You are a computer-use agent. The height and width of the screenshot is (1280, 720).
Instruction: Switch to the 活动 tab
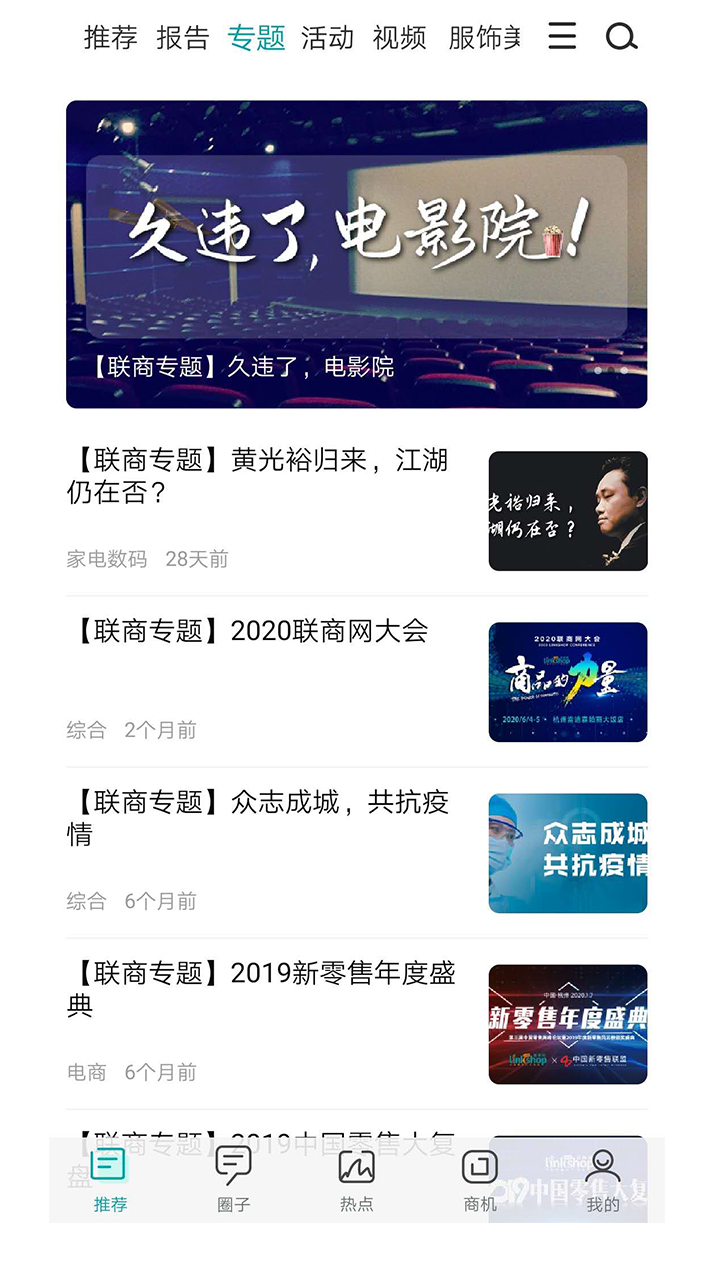coord(331,37)
